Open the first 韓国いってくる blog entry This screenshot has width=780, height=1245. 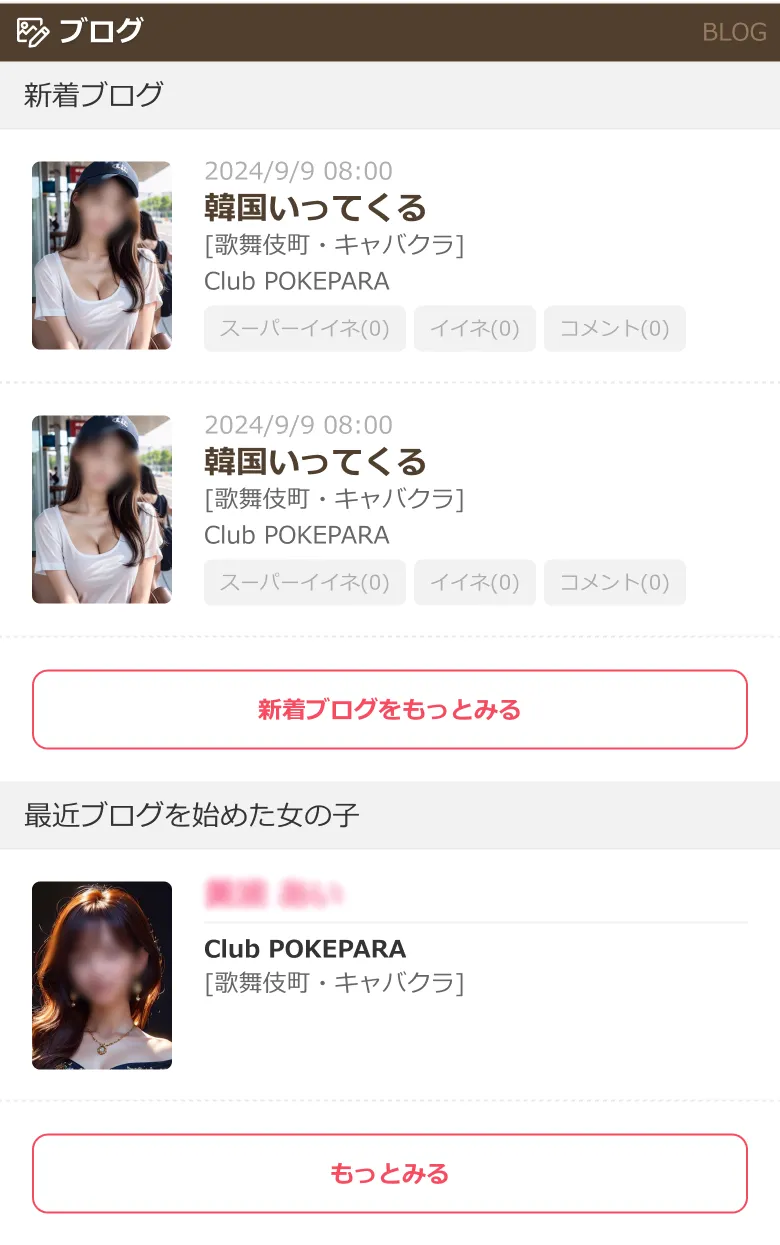tap(315, 207)
